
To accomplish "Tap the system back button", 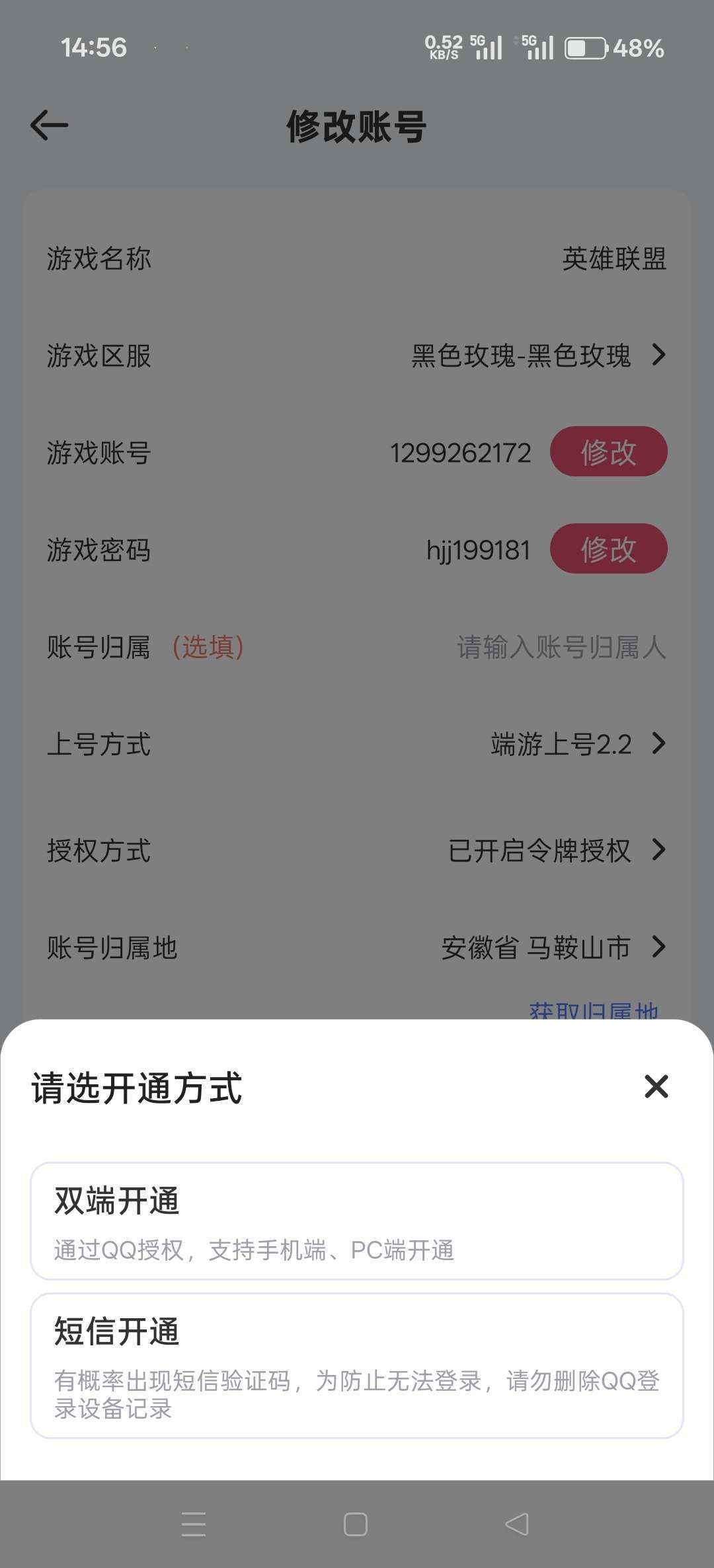I will pos(517,1524).
